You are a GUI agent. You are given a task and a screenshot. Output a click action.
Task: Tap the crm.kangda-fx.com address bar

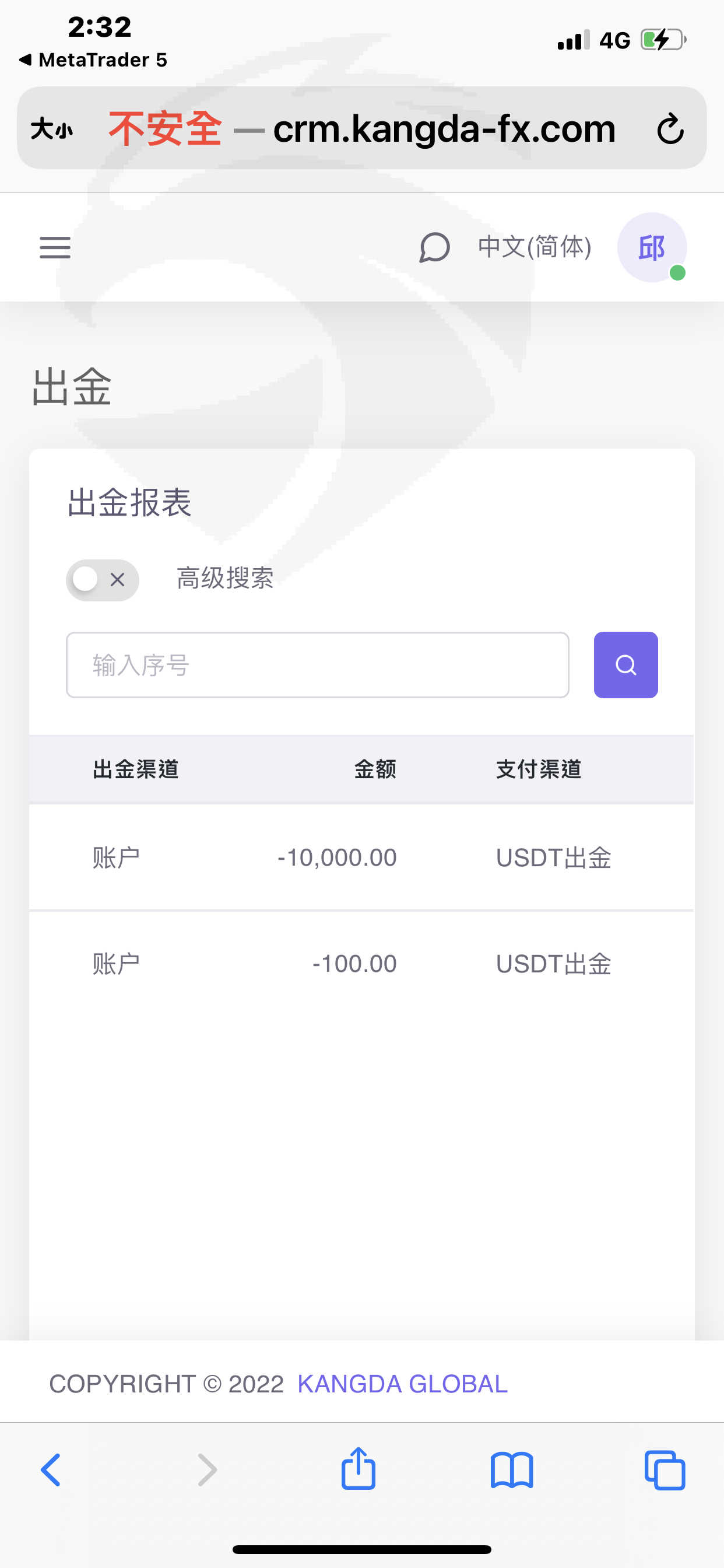coord(361,128)
